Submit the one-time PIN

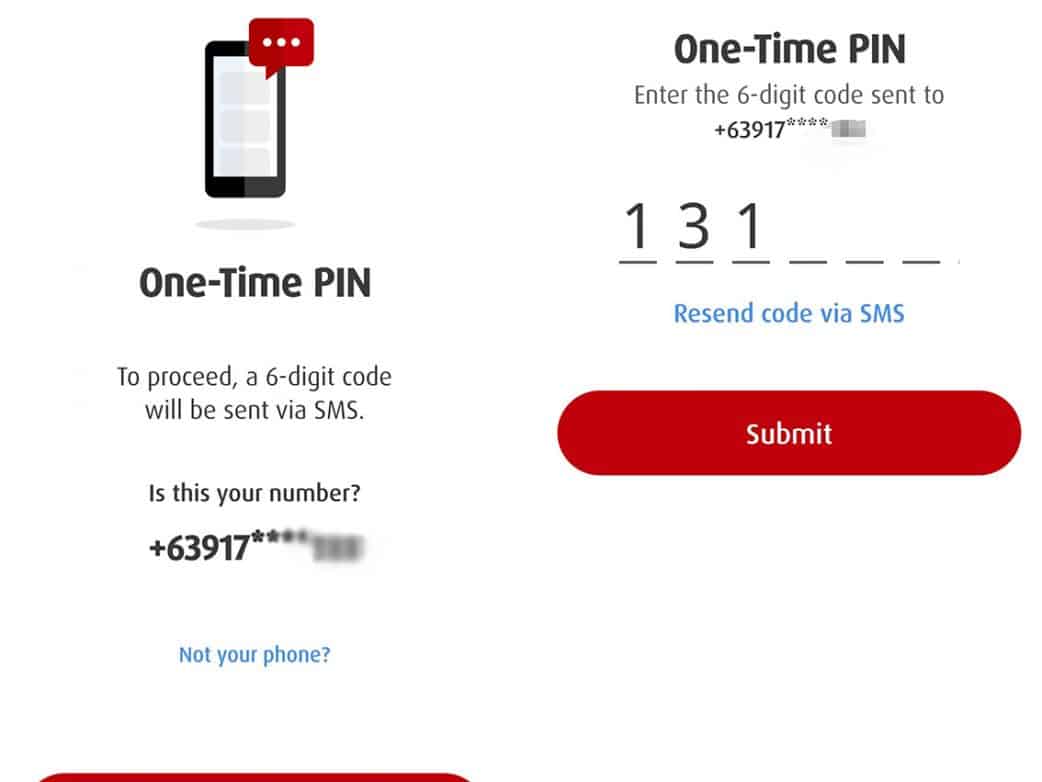tap(788, 433)
